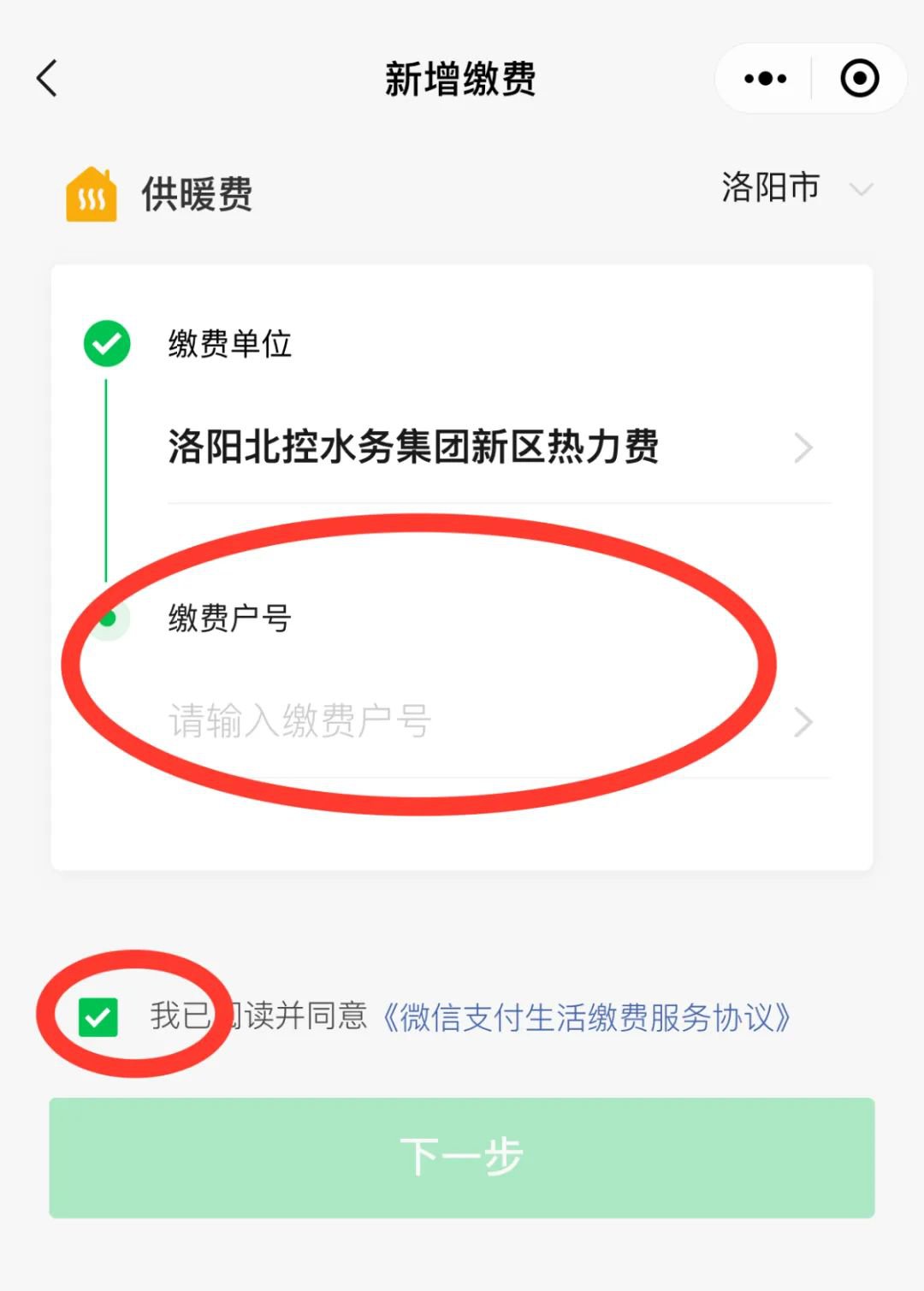Open 《微信支付生活缴费服务协议》 link
This screenshot has width=924, height=1291.
coord(586,1017)
